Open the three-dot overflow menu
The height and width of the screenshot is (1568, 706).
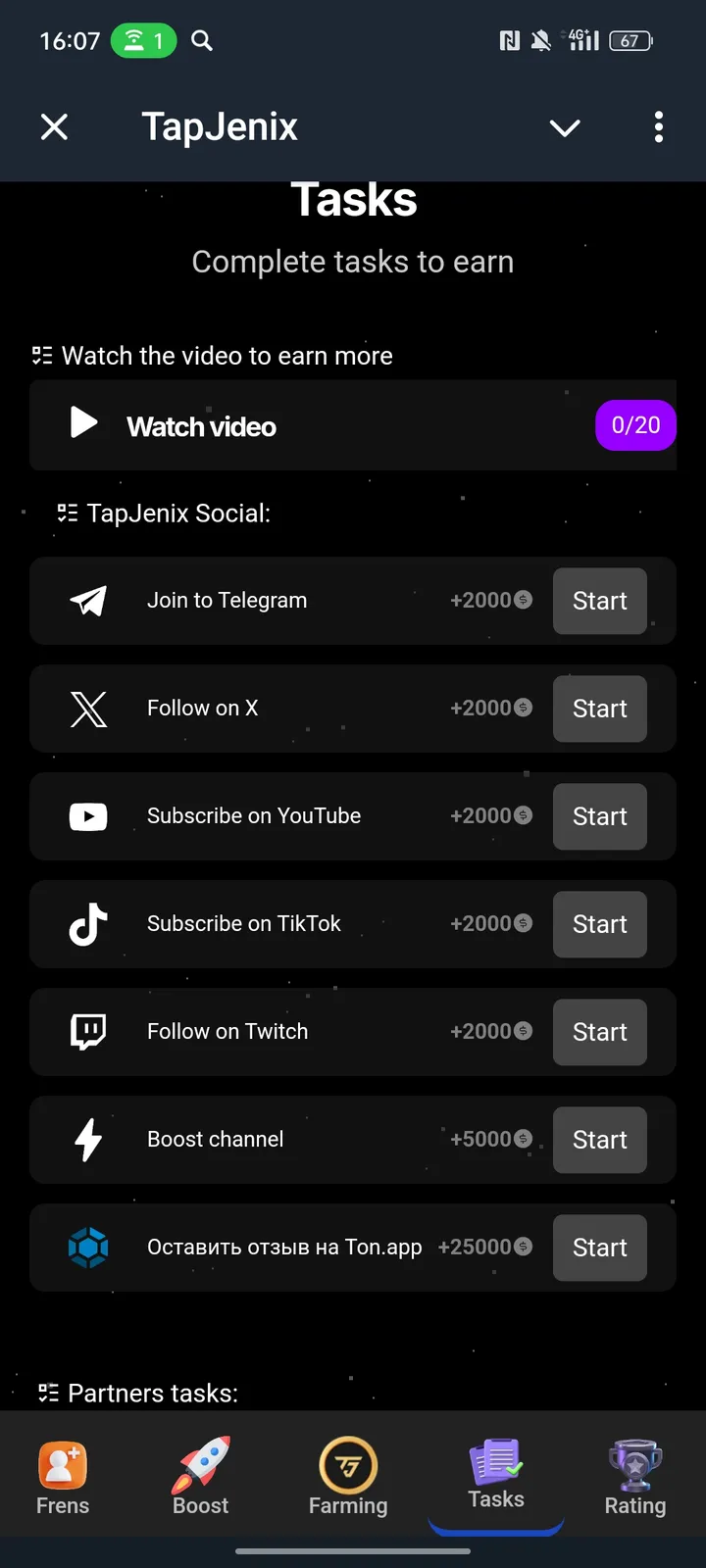659,127
